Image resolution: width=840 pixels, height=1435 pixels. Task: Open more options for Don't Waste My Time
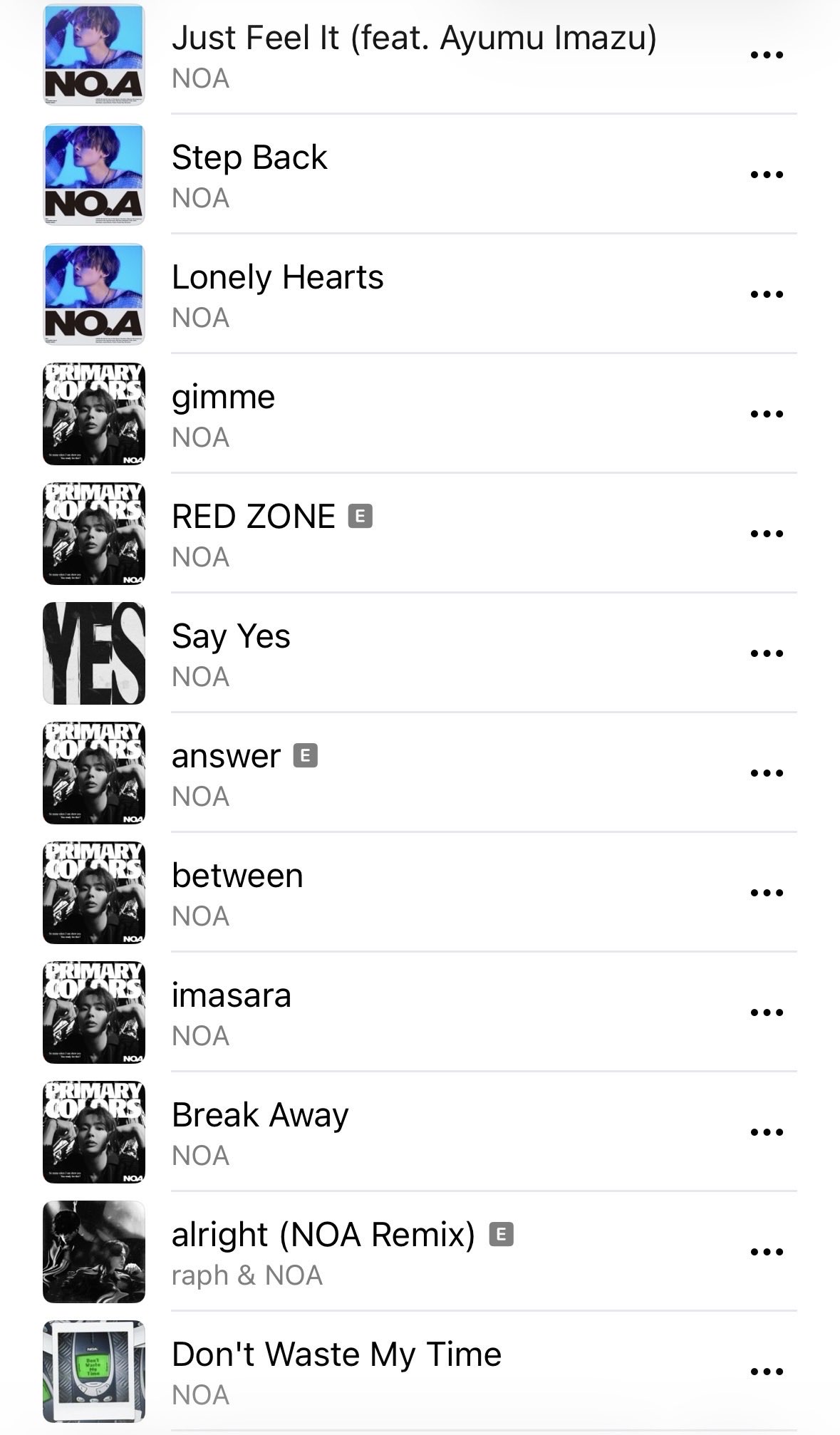click(x=767, y=1372)
